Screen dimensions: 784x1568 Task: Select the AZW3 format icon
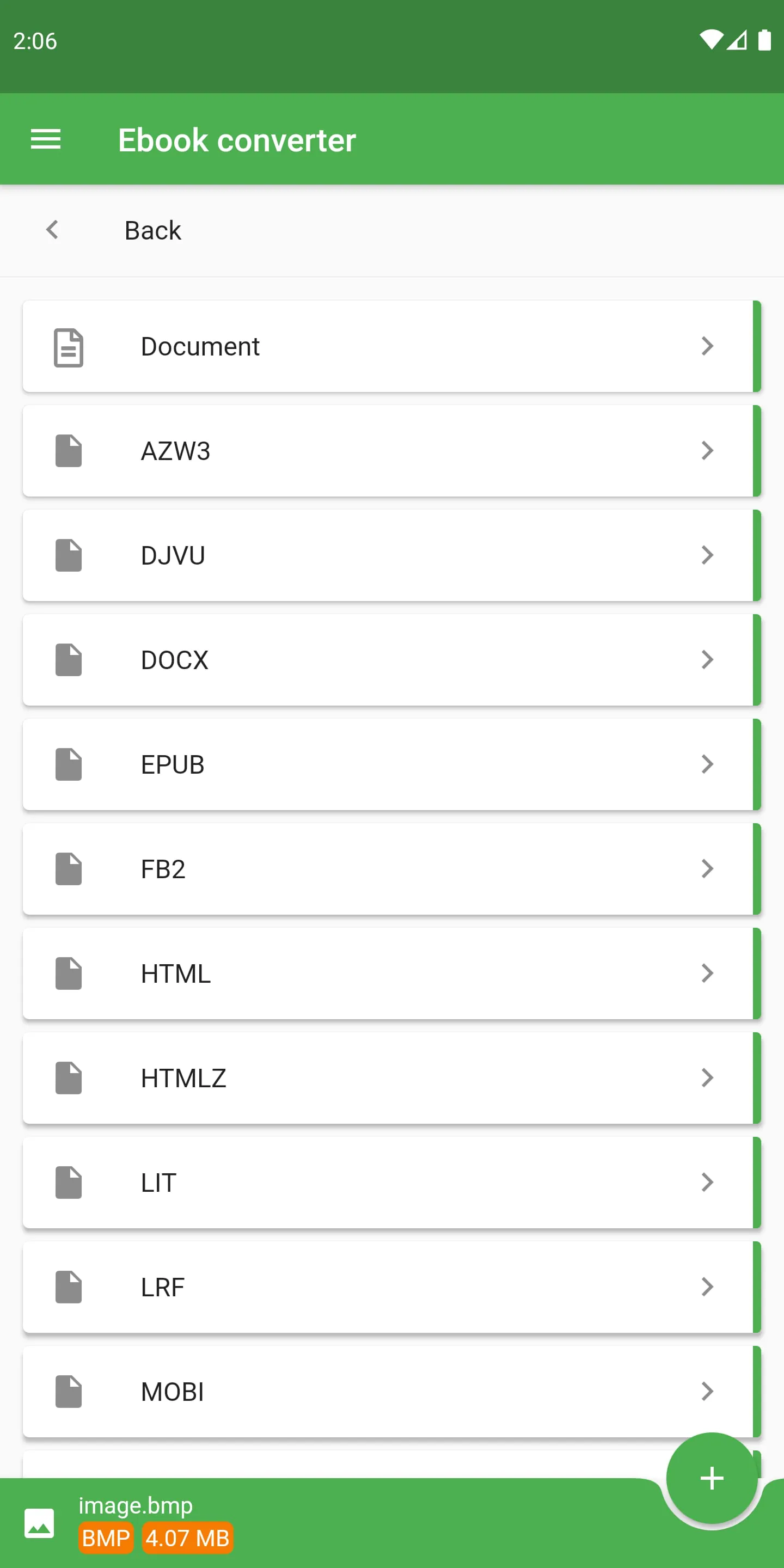69,450
